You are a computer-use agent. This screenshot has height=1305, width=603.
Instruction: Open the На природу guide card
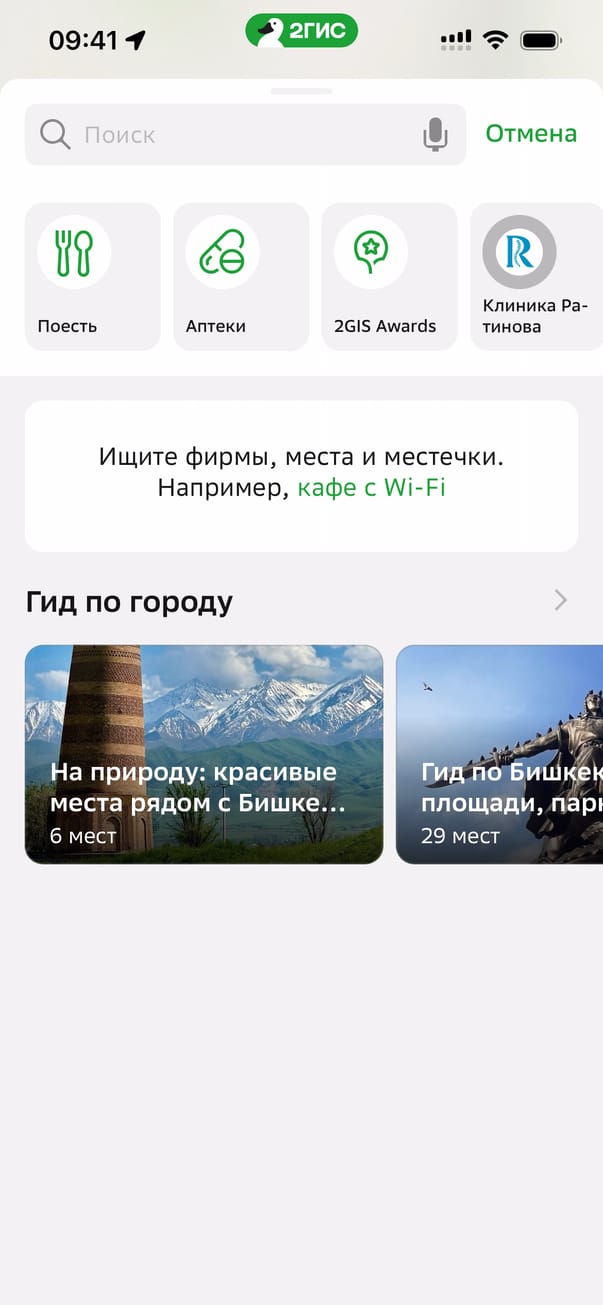[204, 754]
